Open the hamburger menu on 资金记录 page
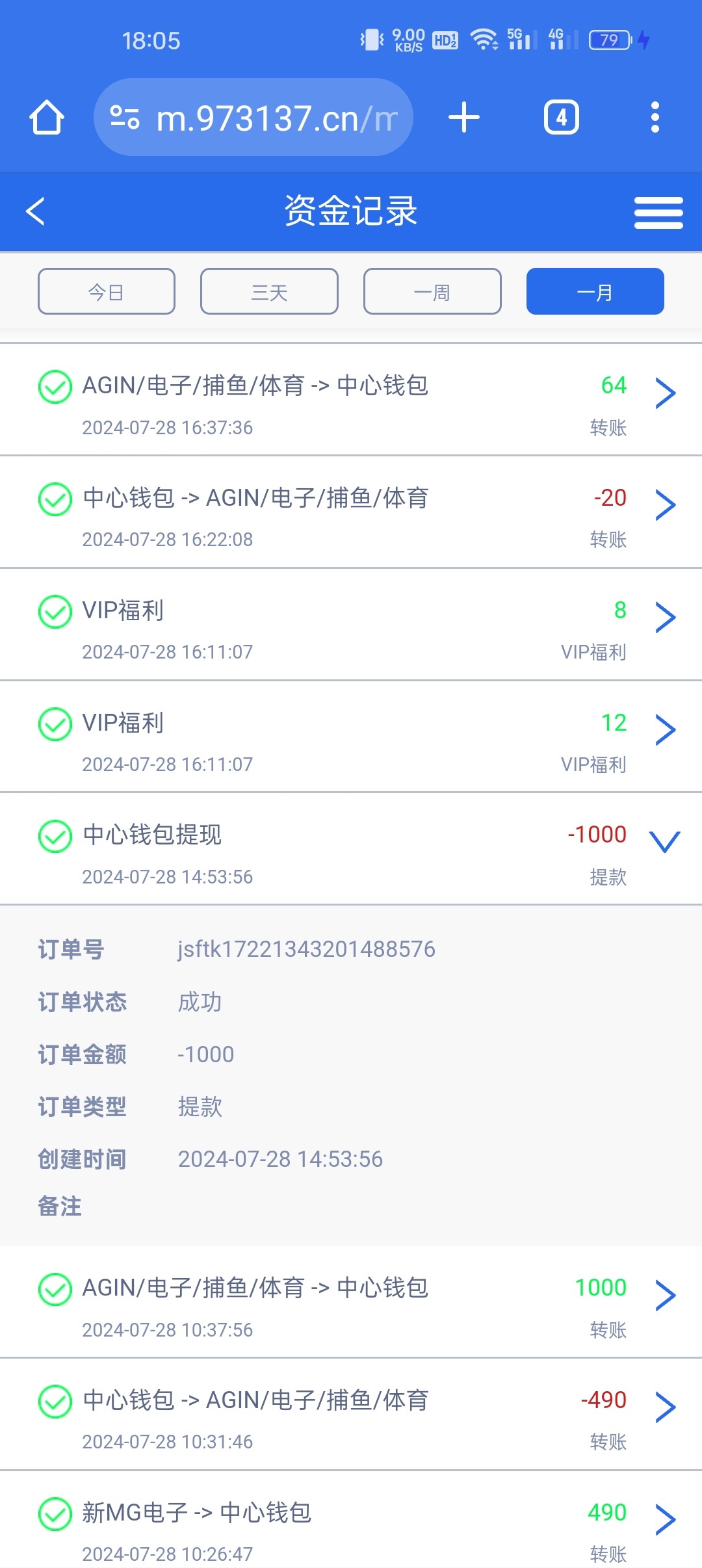702x1568 pixels. point(658,211)
